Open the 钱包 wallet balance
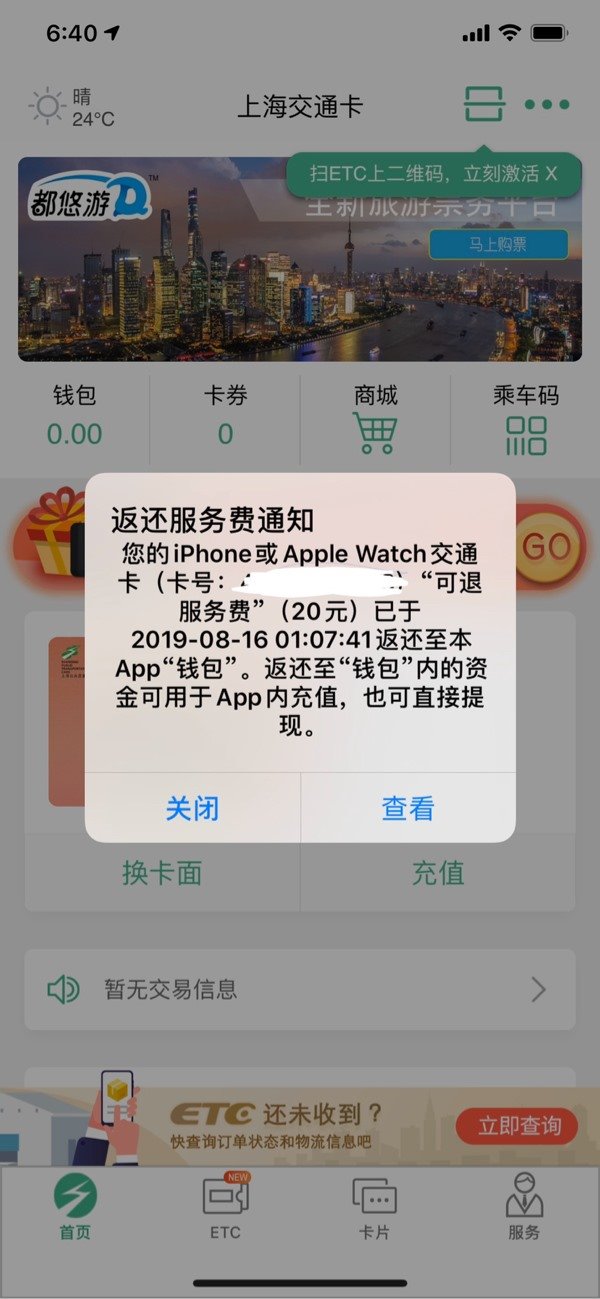 click(x=74, y=417)
